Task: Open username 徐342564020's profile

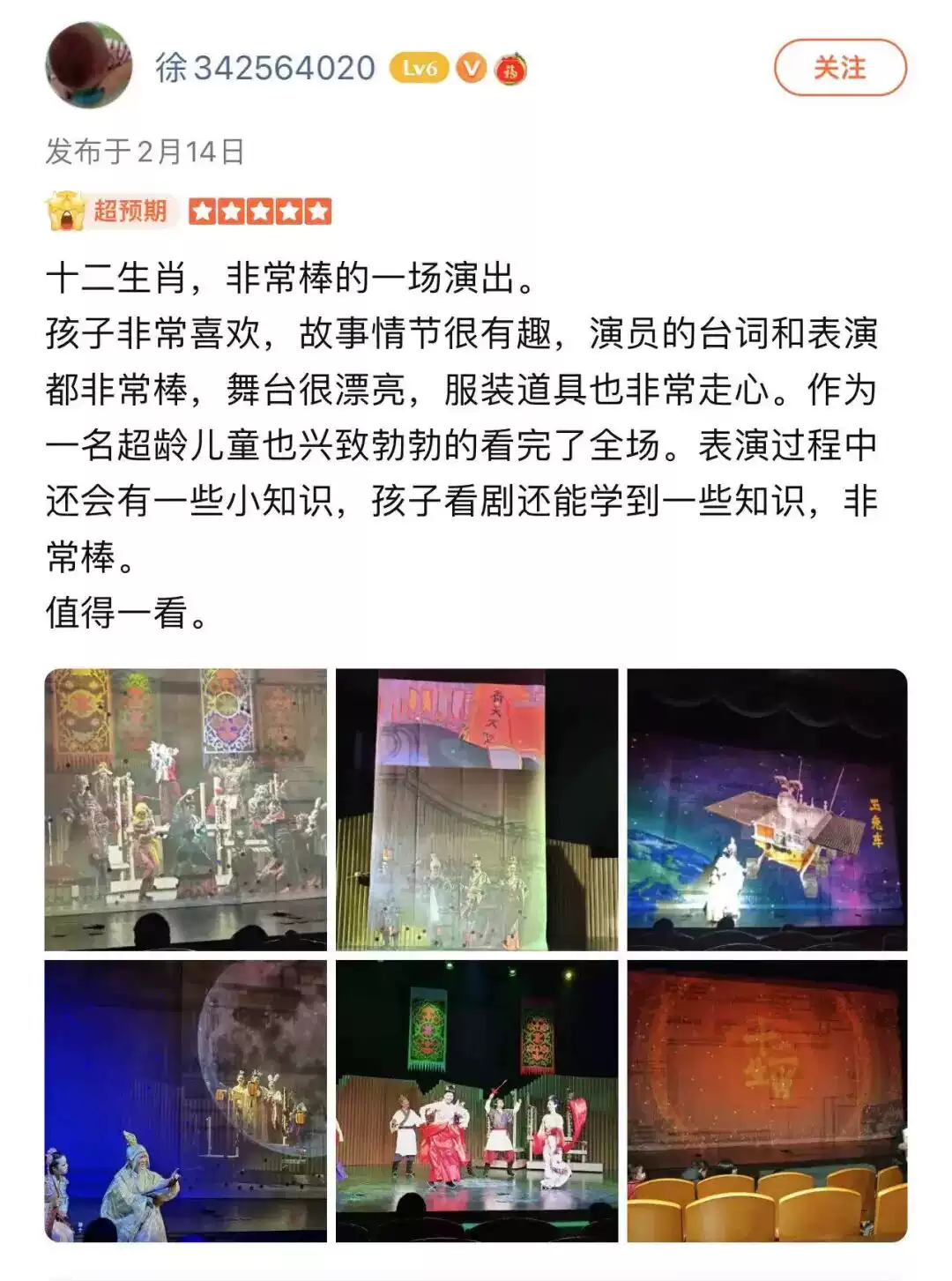Action: (265, 68)
